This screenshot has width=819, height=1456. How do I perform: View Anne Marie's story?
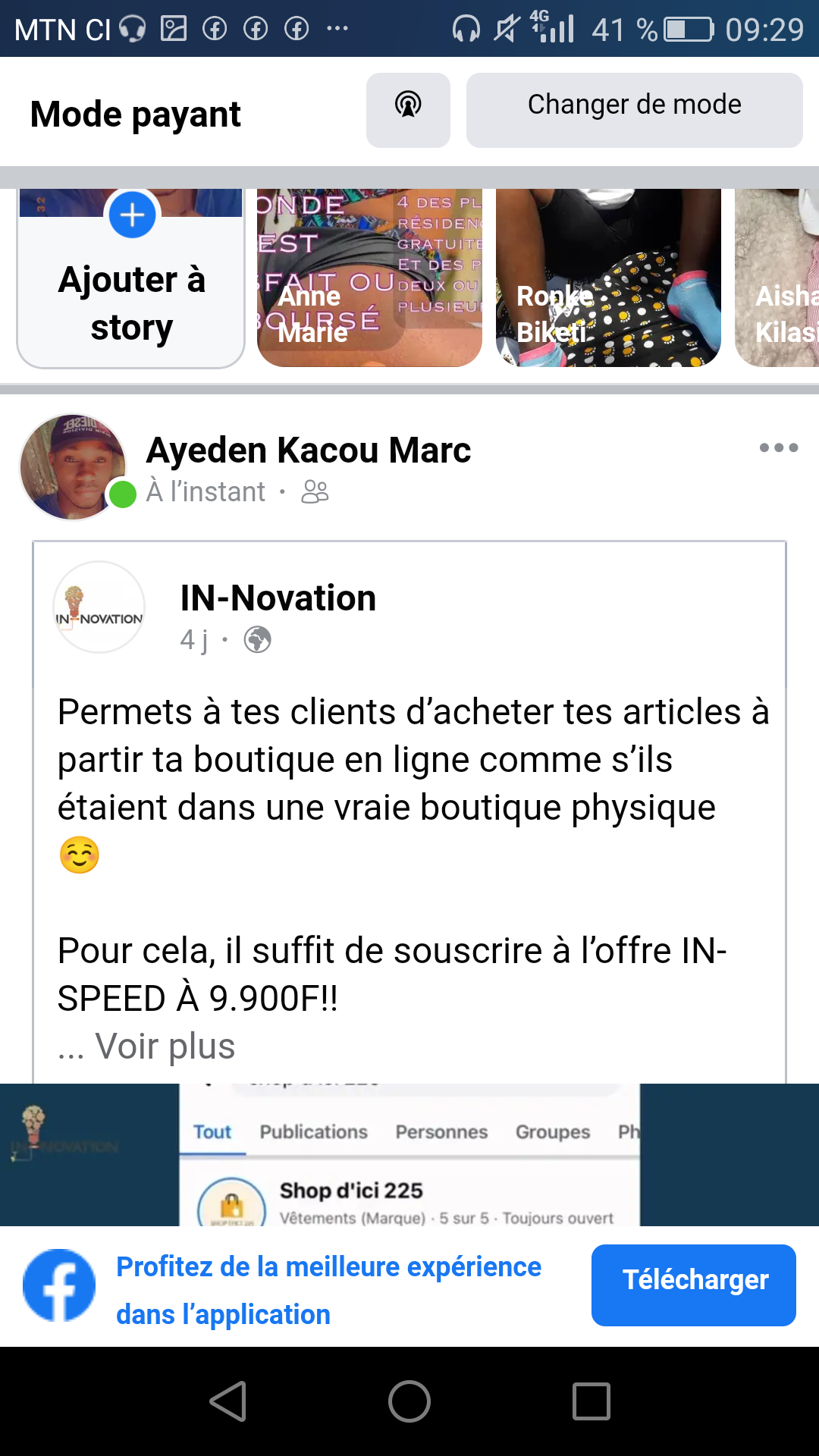point(369,278)
